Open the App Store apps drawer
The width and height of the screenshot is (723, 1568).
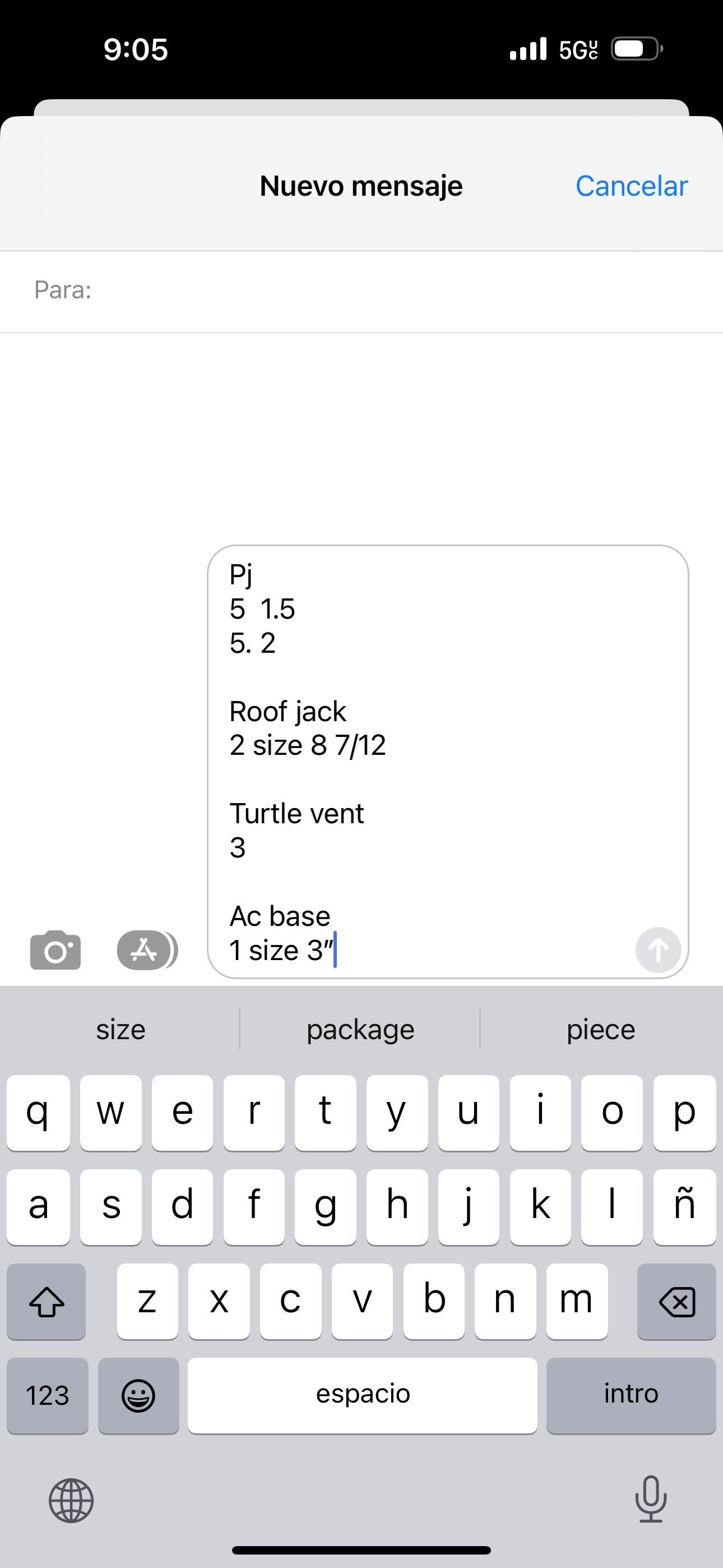[145, 950]
